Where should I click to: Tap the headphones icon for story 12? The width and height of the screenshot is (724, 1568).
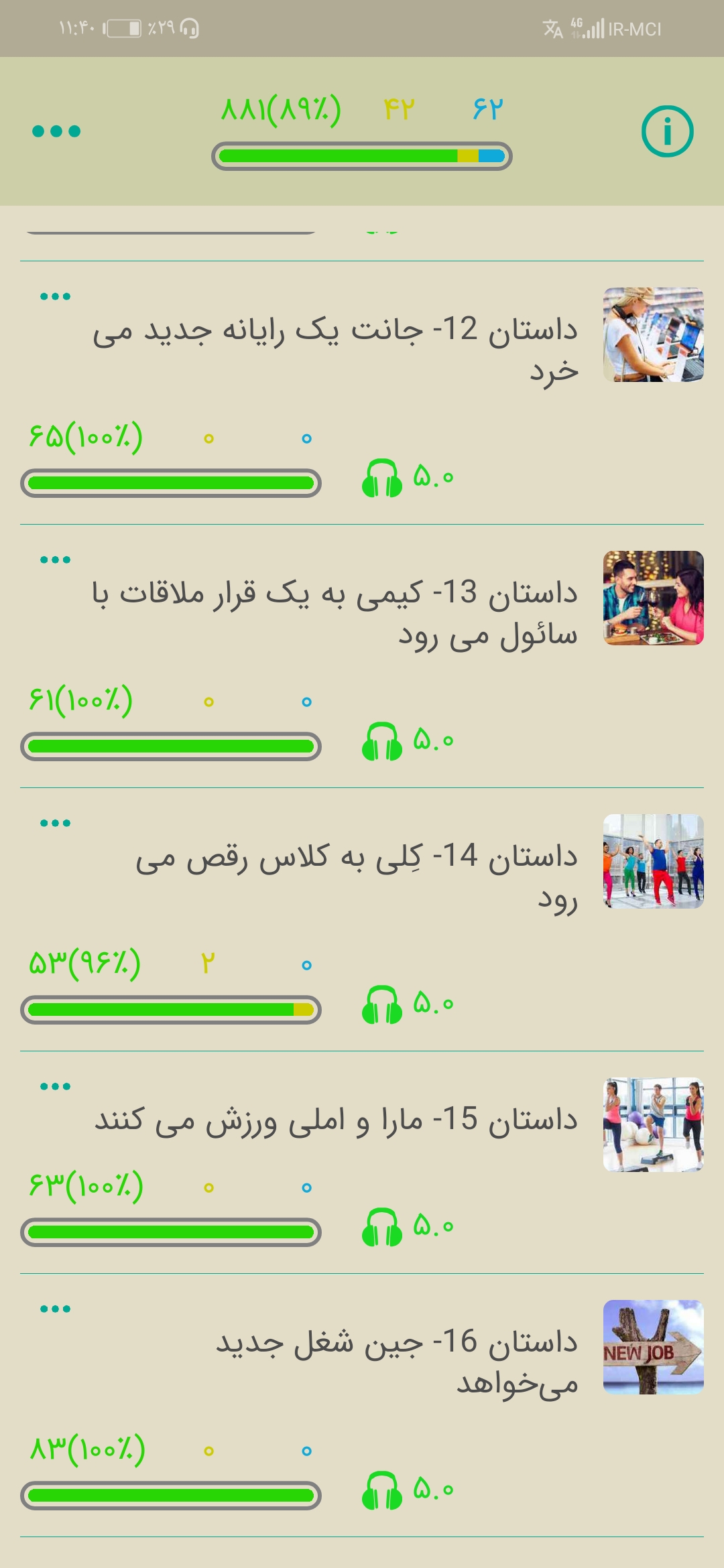click(381, 478)
